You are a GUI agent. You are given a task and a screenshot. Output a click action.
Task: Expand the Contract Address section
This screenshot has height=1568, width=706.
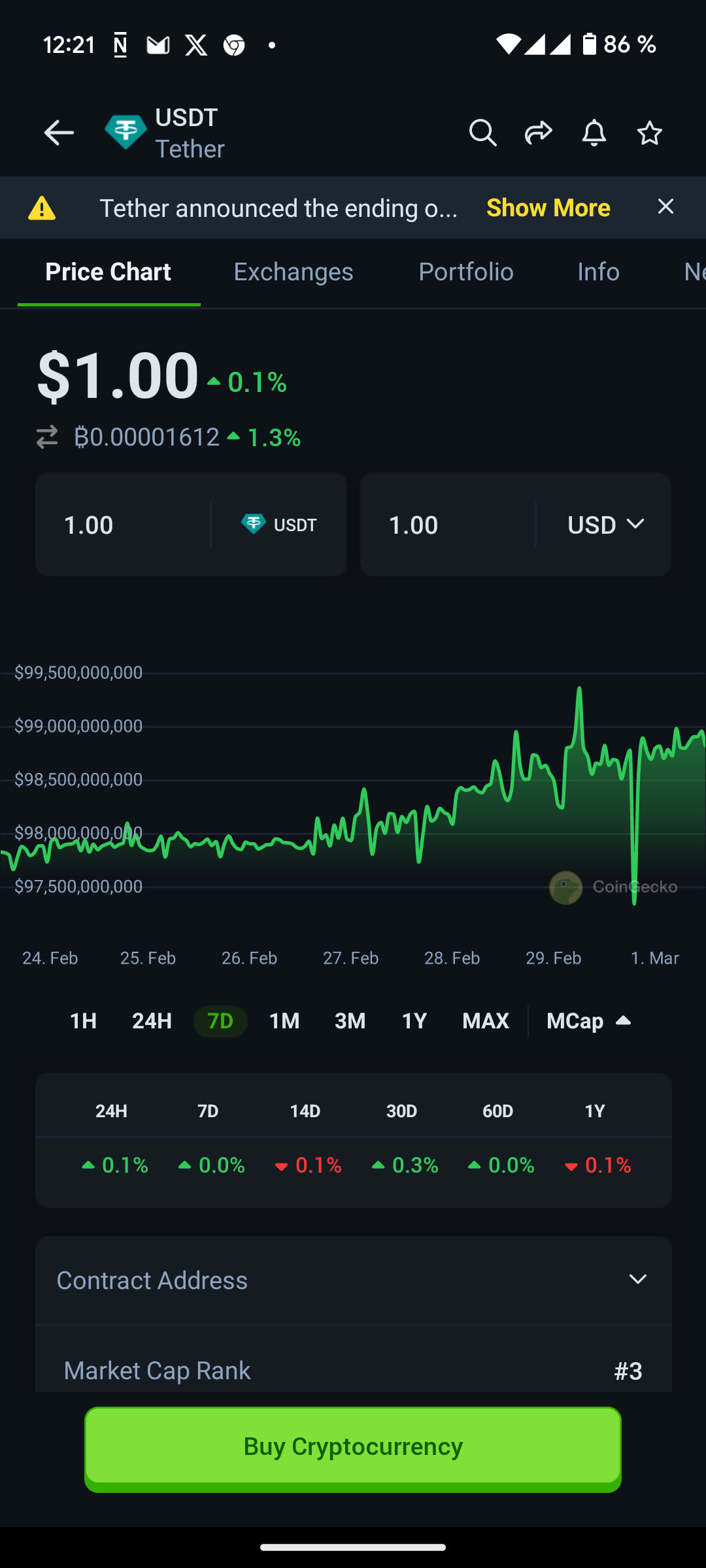(x=353, y=1280)
